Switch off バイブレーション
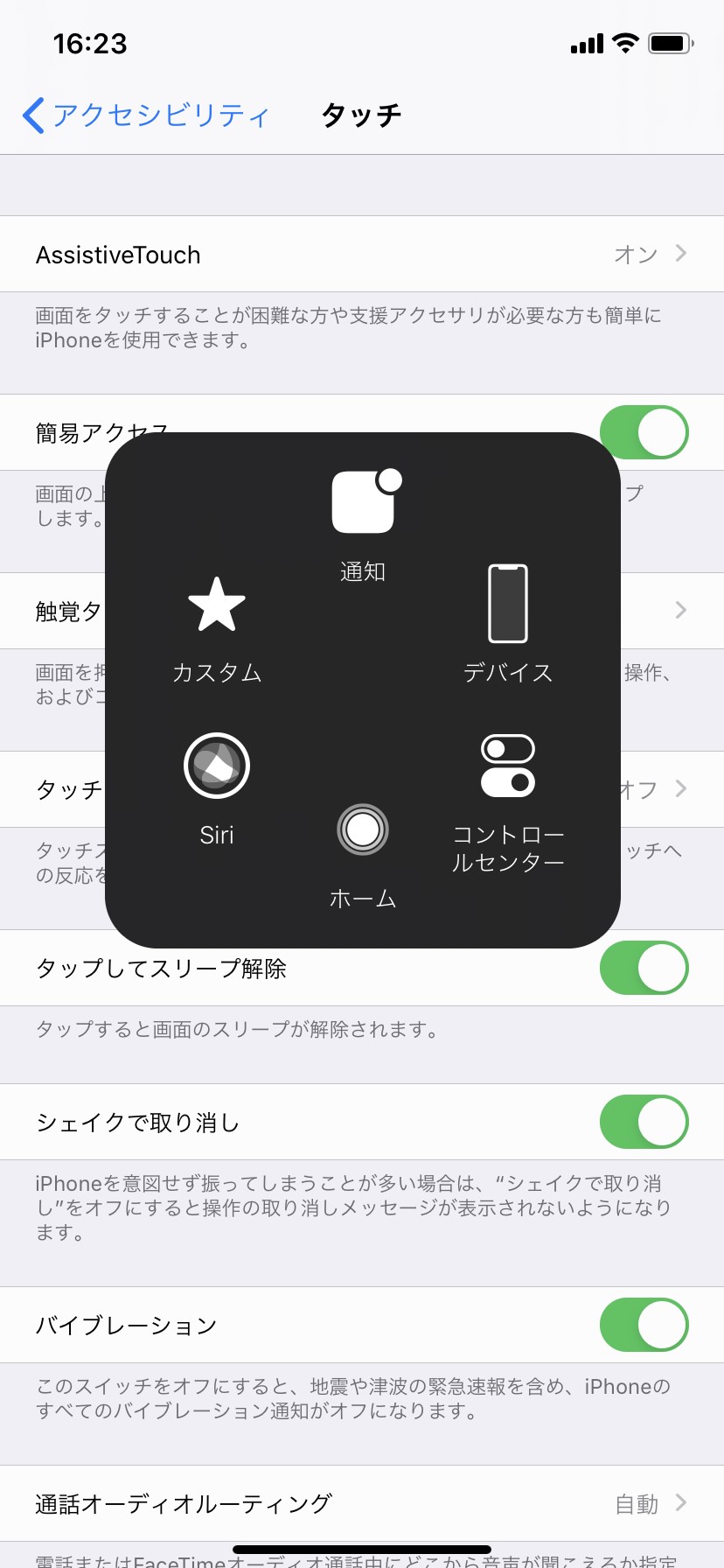Viewport: 724px width, 1568px height. [644, 1325]
